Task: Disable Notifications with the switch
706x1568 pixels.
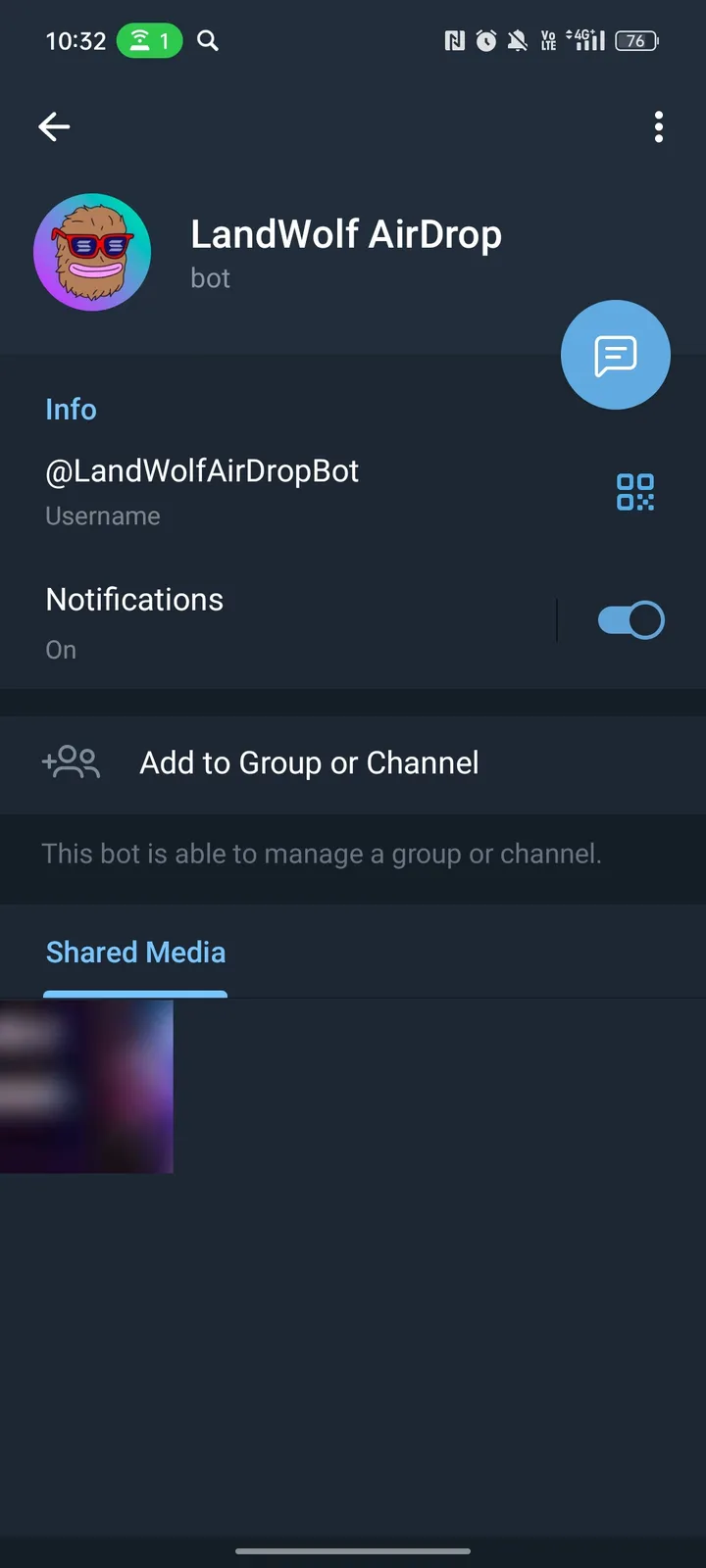Action: point(630,619)
